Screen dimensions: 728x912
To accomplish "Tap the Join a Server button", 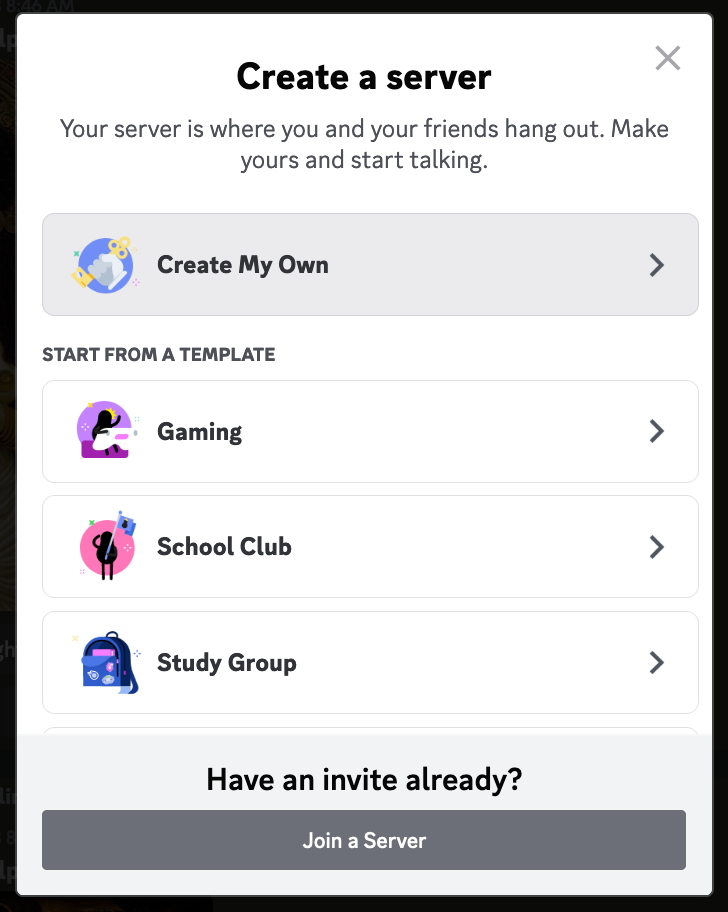I will (364, 840).
